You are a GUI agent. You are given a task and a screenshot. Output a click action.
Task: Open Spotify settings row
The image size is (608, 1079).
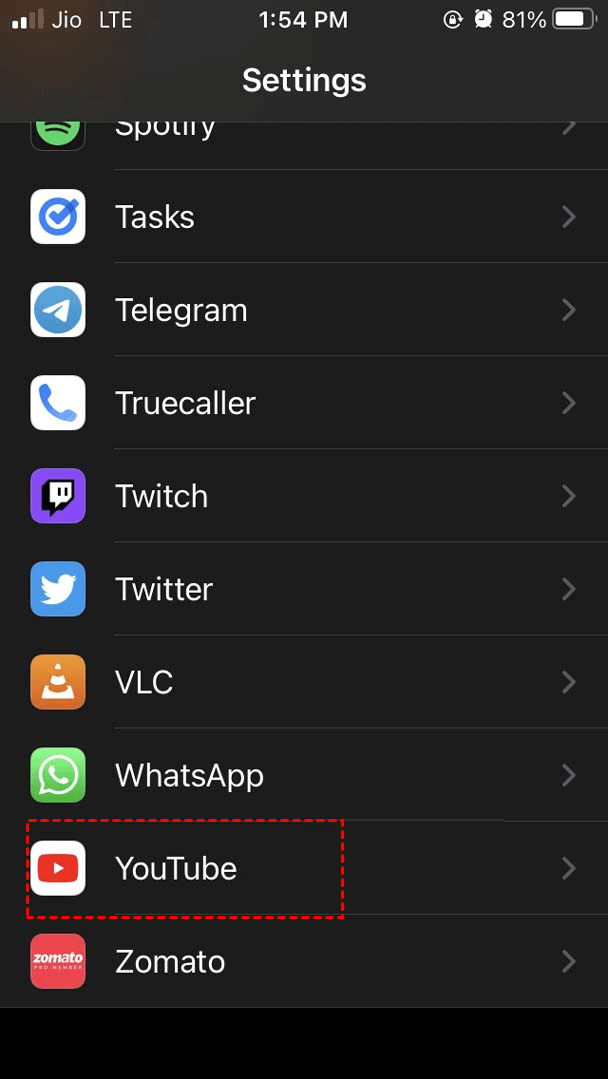(300, 135)
